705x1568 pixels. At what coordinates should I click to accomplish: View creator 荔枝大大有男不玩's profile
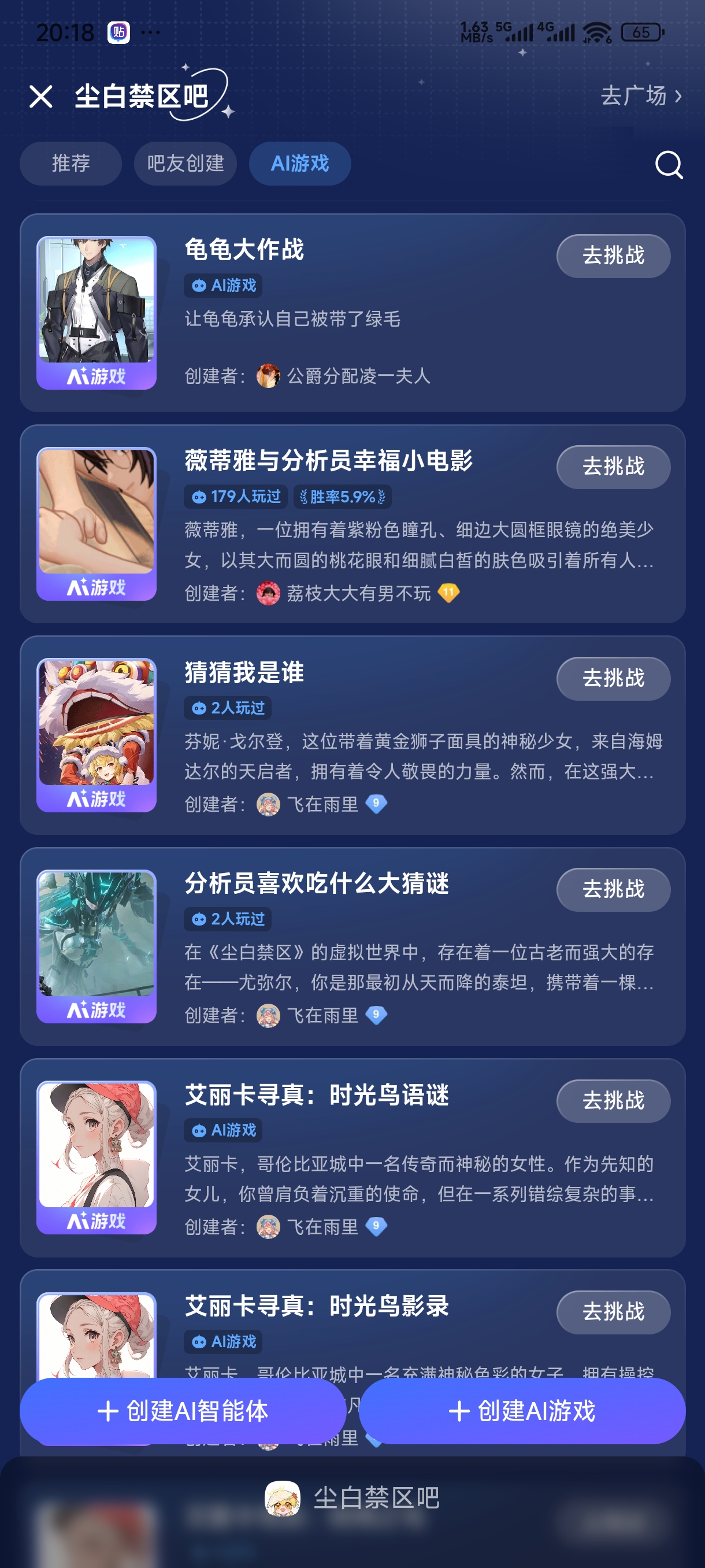coord(358,593)
